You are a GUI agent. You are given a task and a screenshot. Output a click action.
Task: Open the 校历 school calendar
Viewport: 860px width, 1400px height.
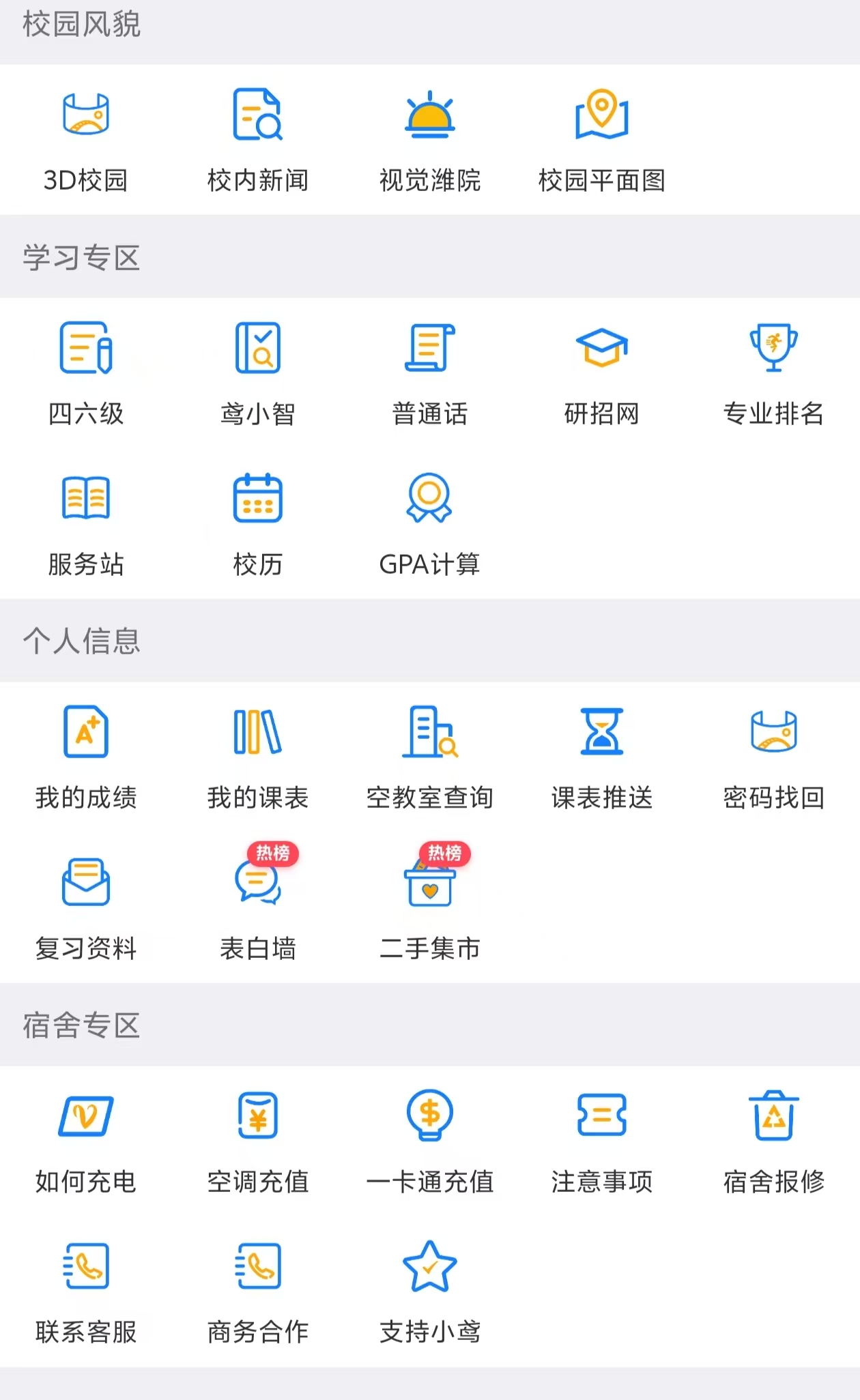(257, 499)
